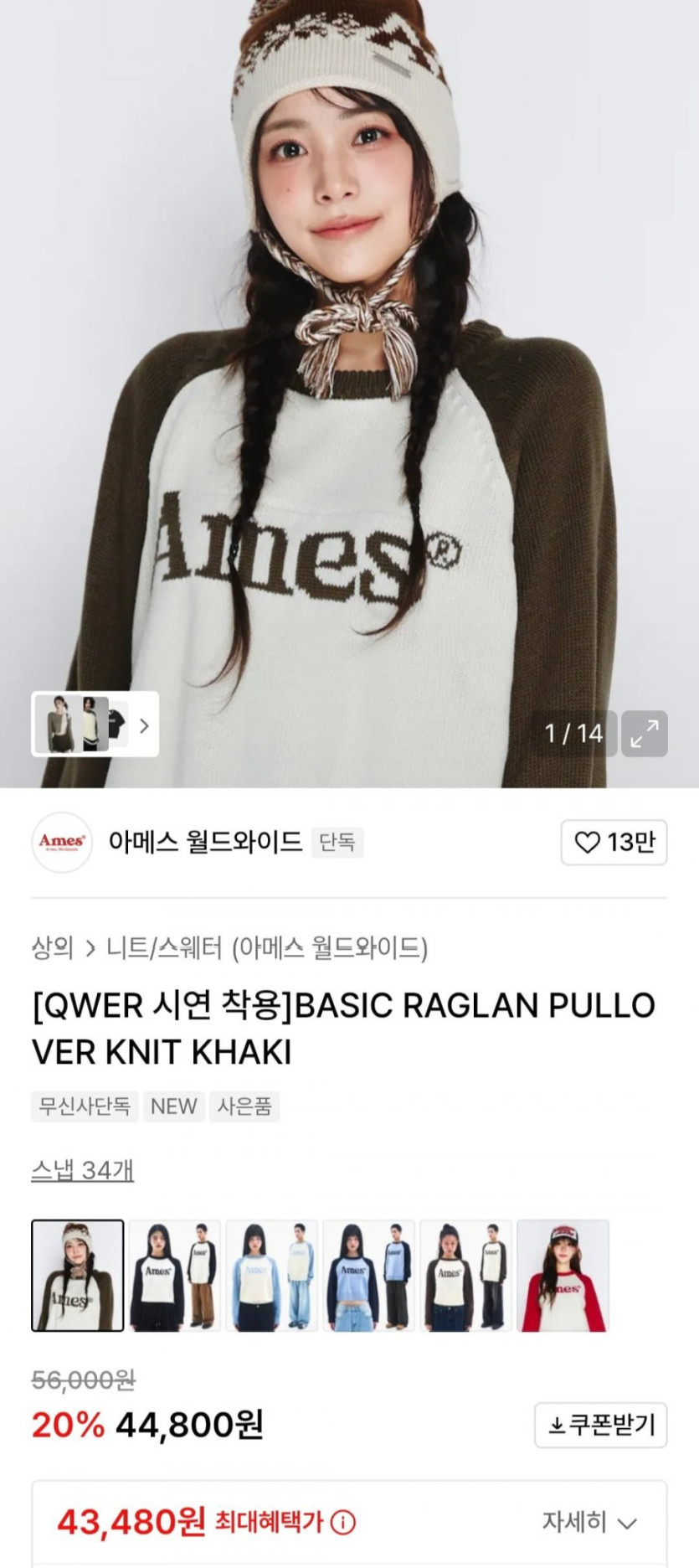Open the image thumbnail strip preview
The height and width of the screenshot is (1568, 699).
tap(95, 725)
